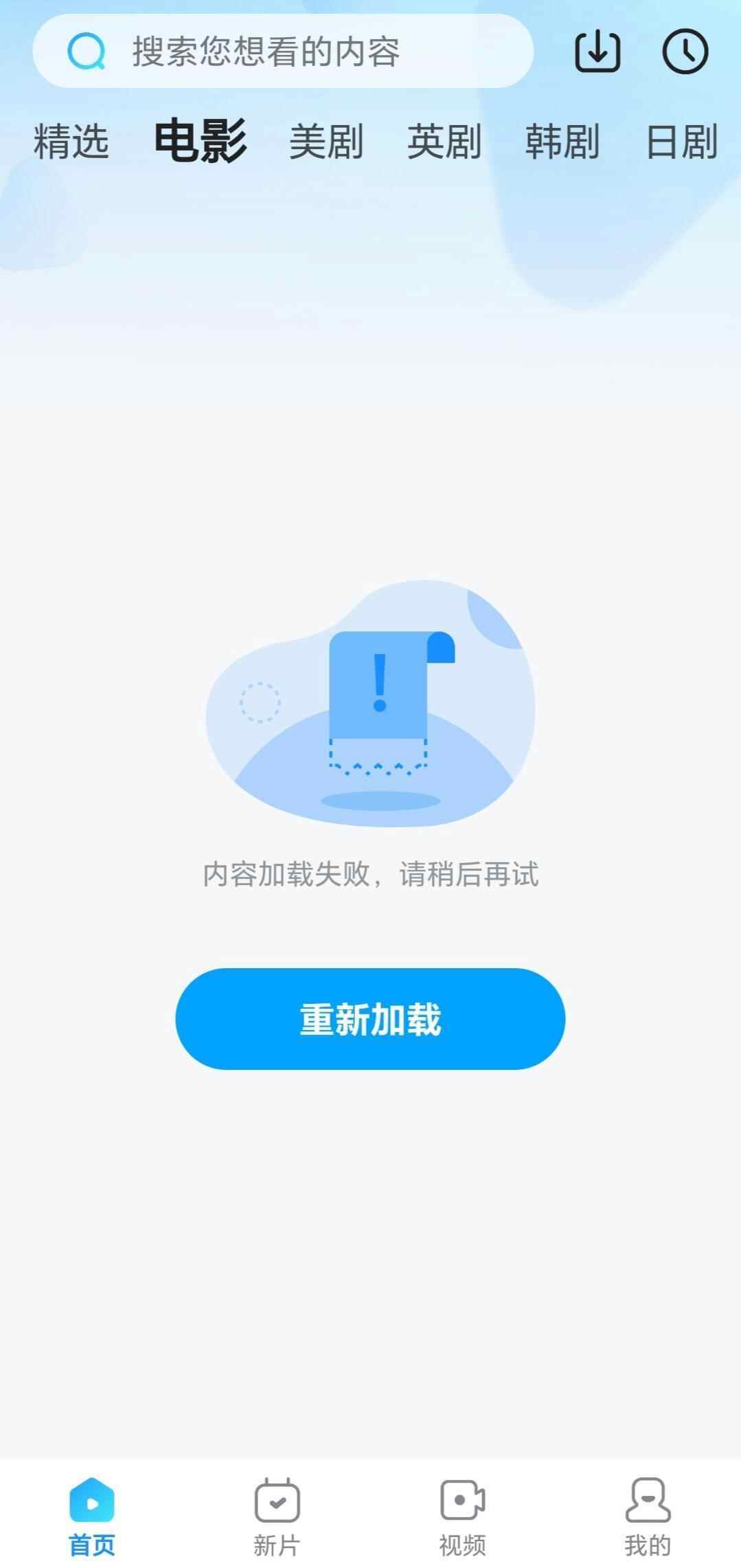Switch to the 美剧 category
The width and height of the screenshot is (741, 1568).
(326, 142)
